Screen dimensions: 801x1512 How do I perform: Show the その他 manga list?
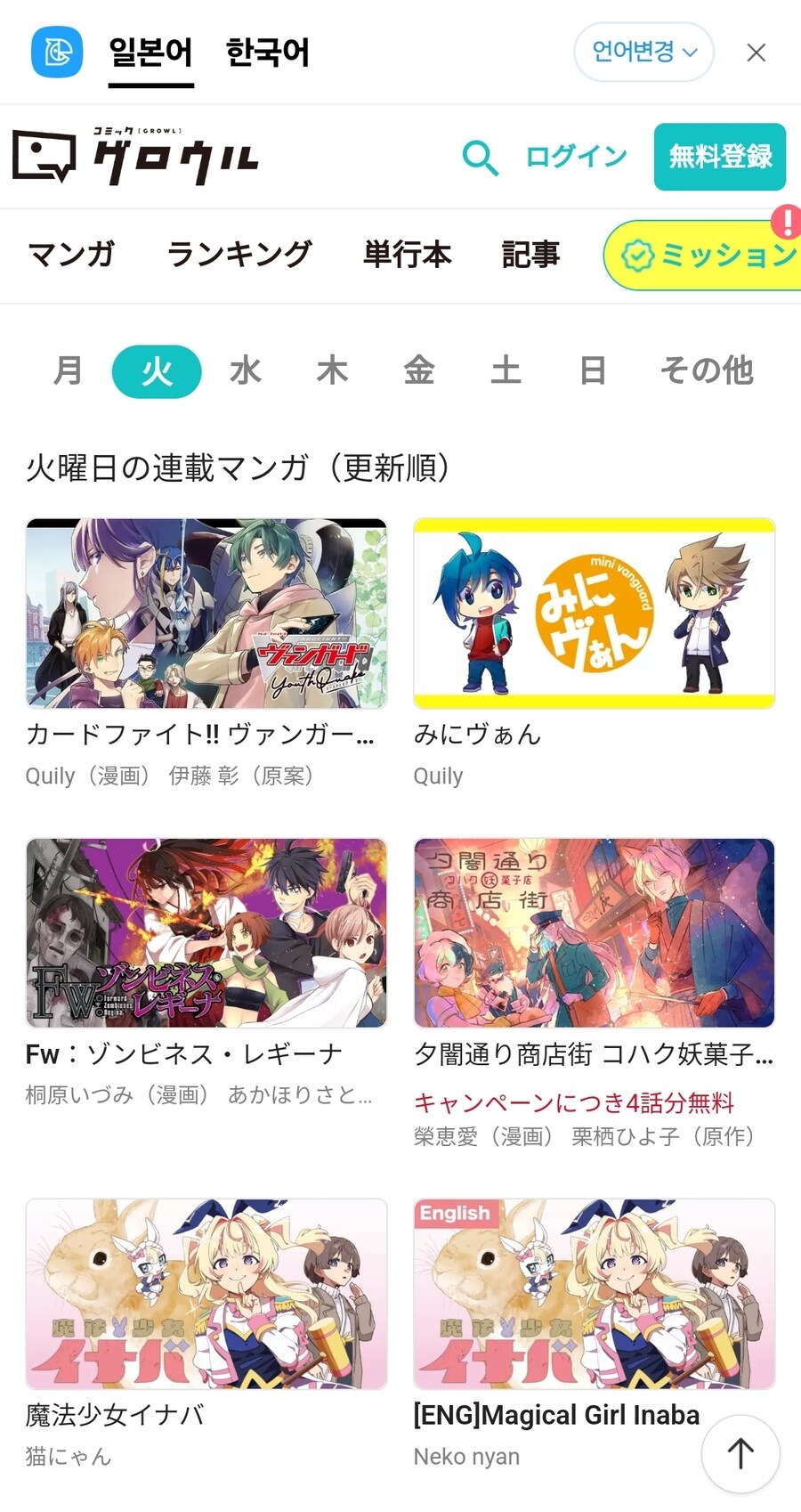707,370
